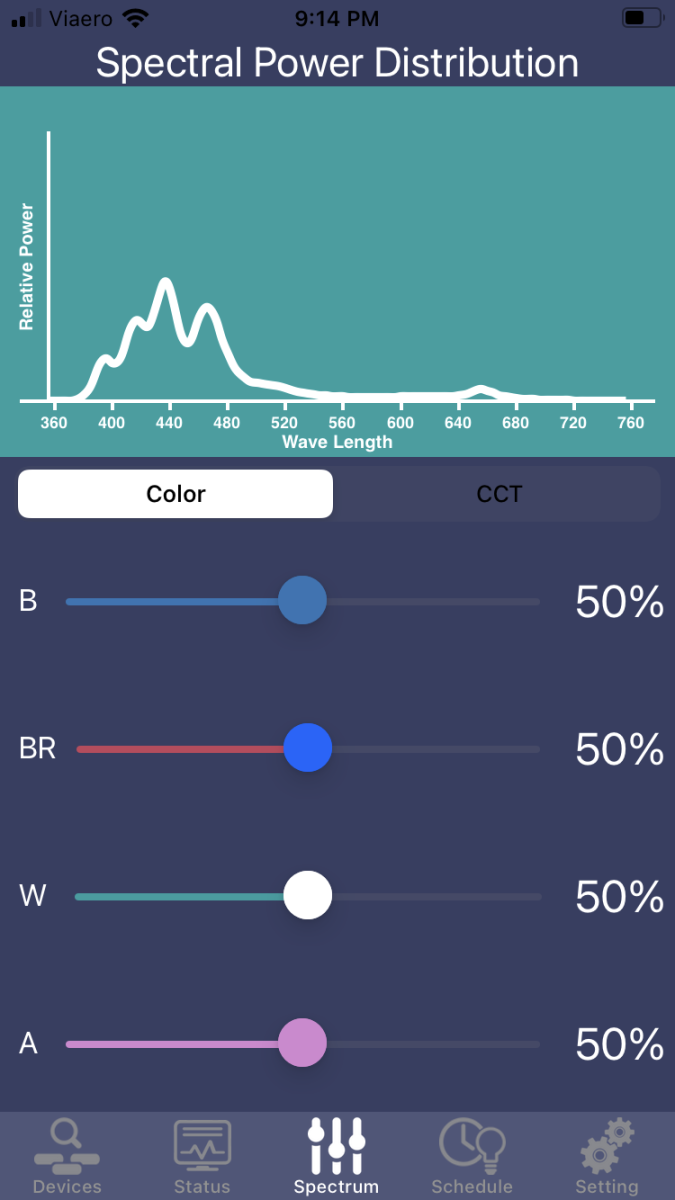This screenshot has width=675, height=1200.
Task: Tap the B channel slider handle
Action: [x=302, y=600]
